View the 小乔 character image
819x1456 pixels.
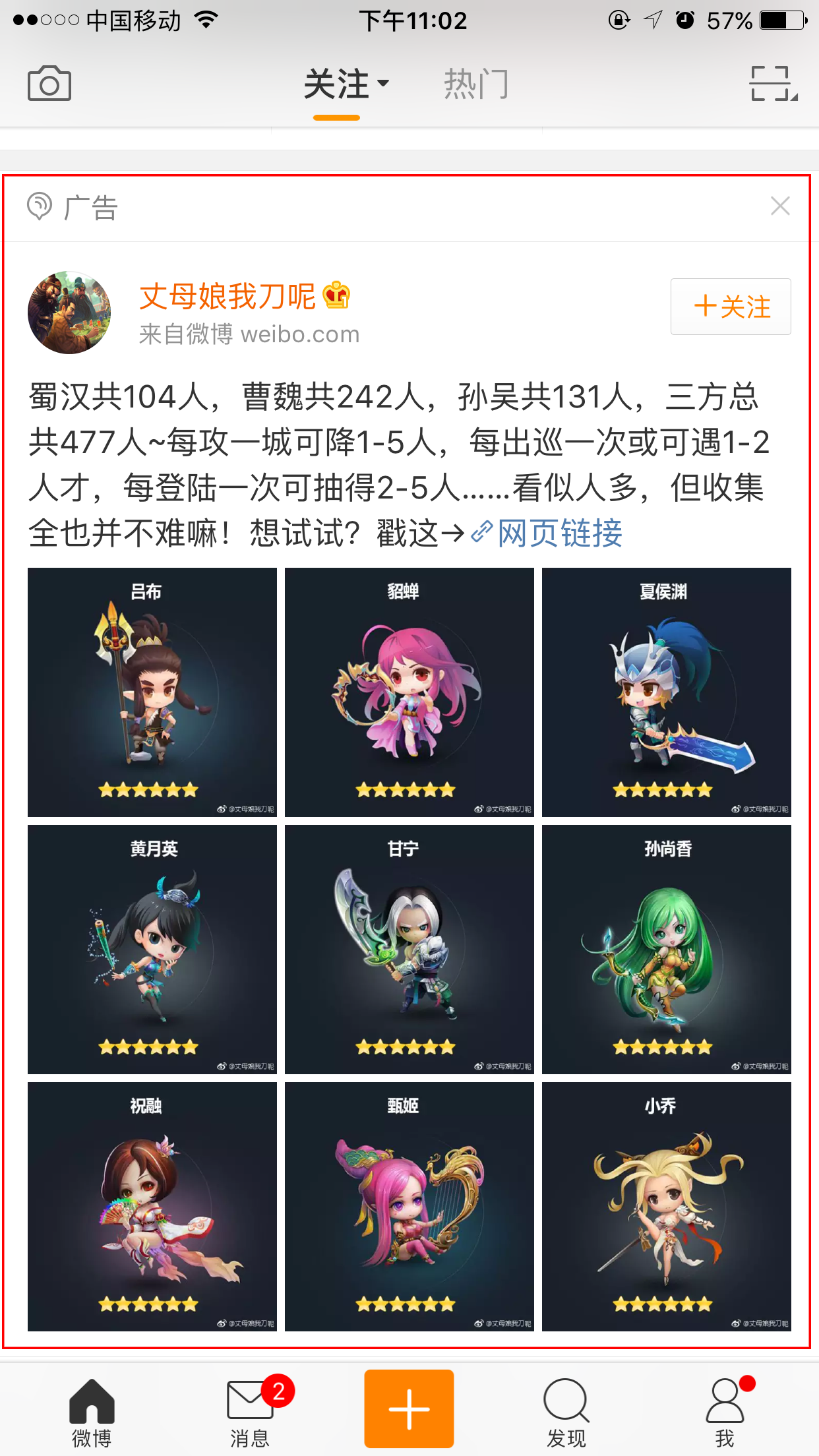(x=667, y=1206)
